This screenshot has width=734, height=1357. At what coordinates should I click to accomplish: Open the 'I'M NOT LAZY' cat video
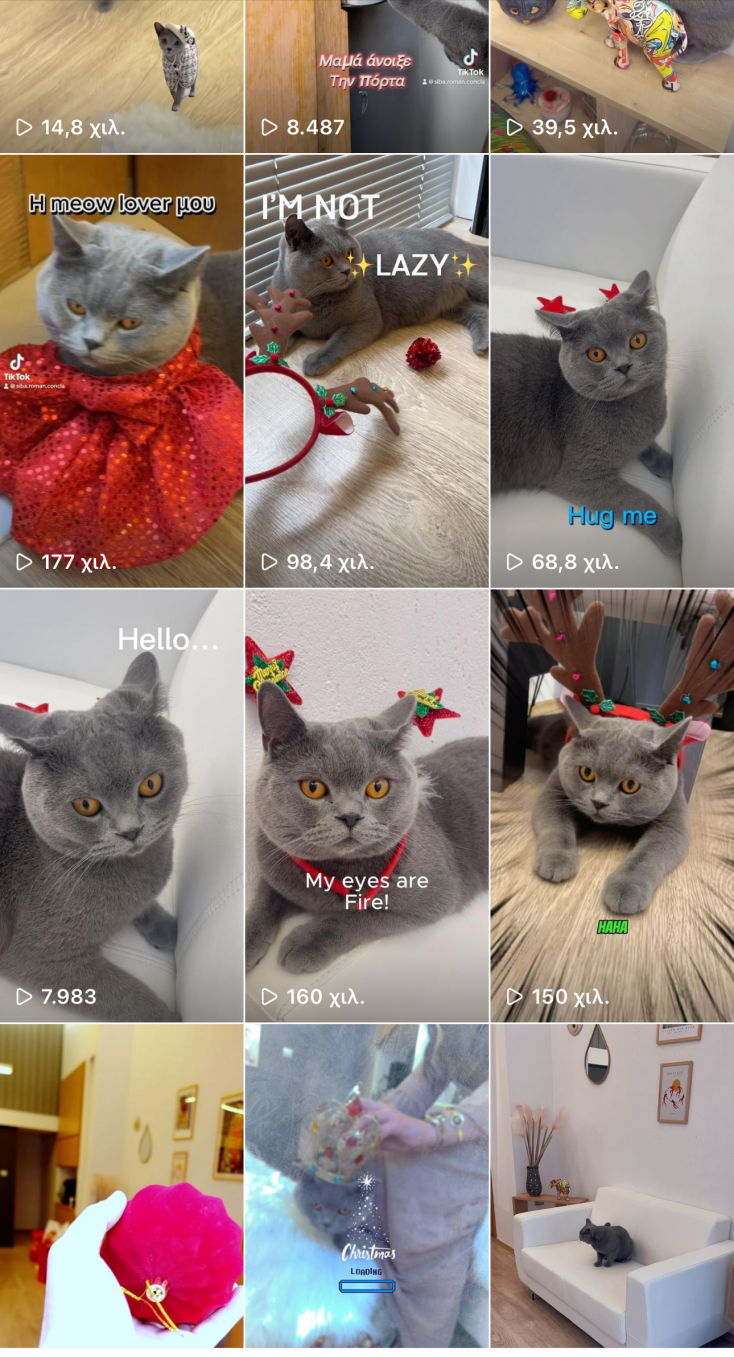pos(366,370)
